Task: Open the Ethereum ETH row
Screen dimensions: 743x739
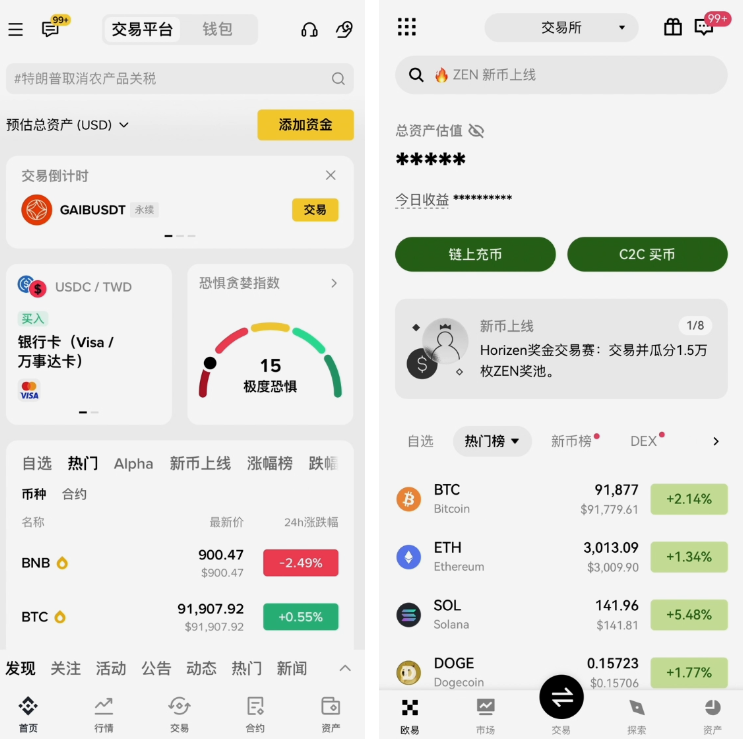Action: coord(560,556)
